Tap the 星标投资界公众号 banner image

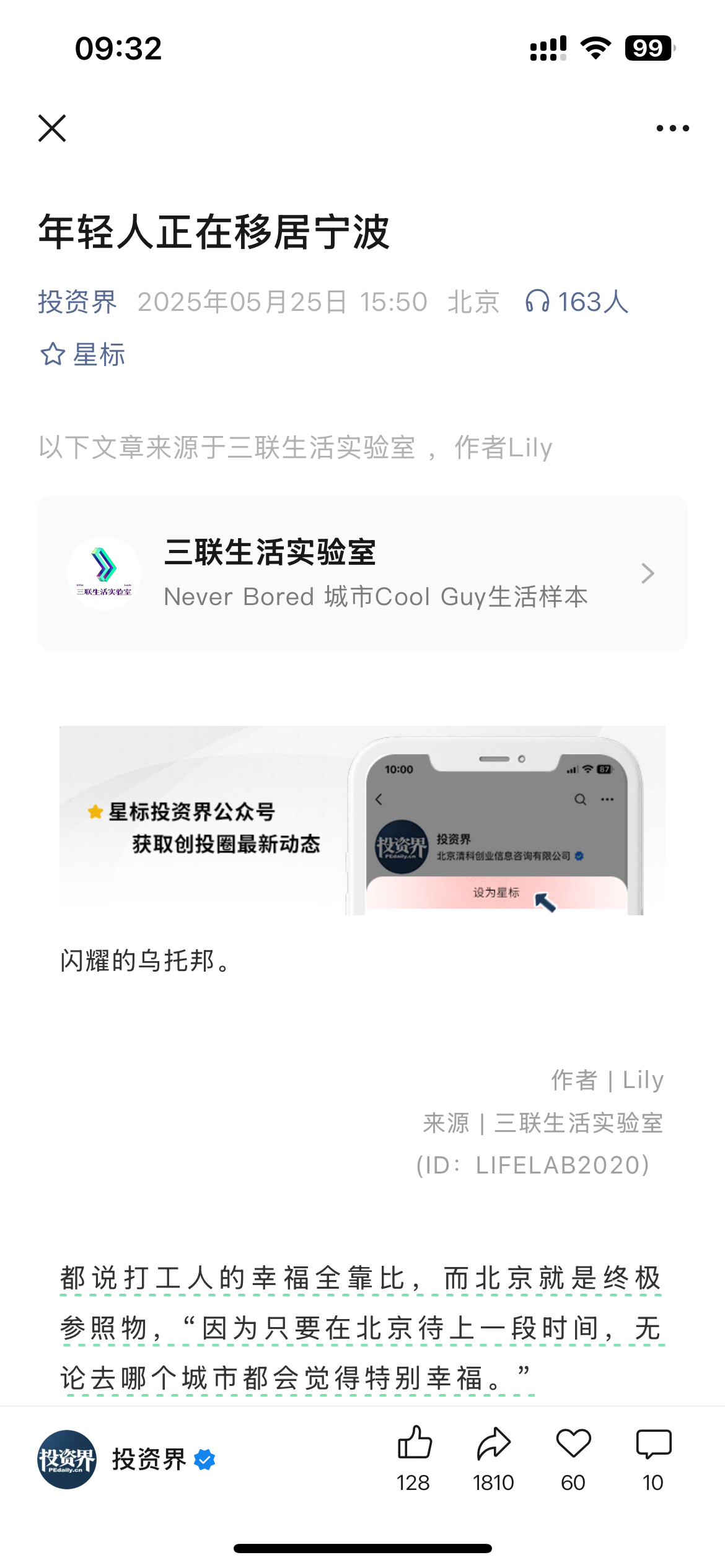click(x=362, y=820)
